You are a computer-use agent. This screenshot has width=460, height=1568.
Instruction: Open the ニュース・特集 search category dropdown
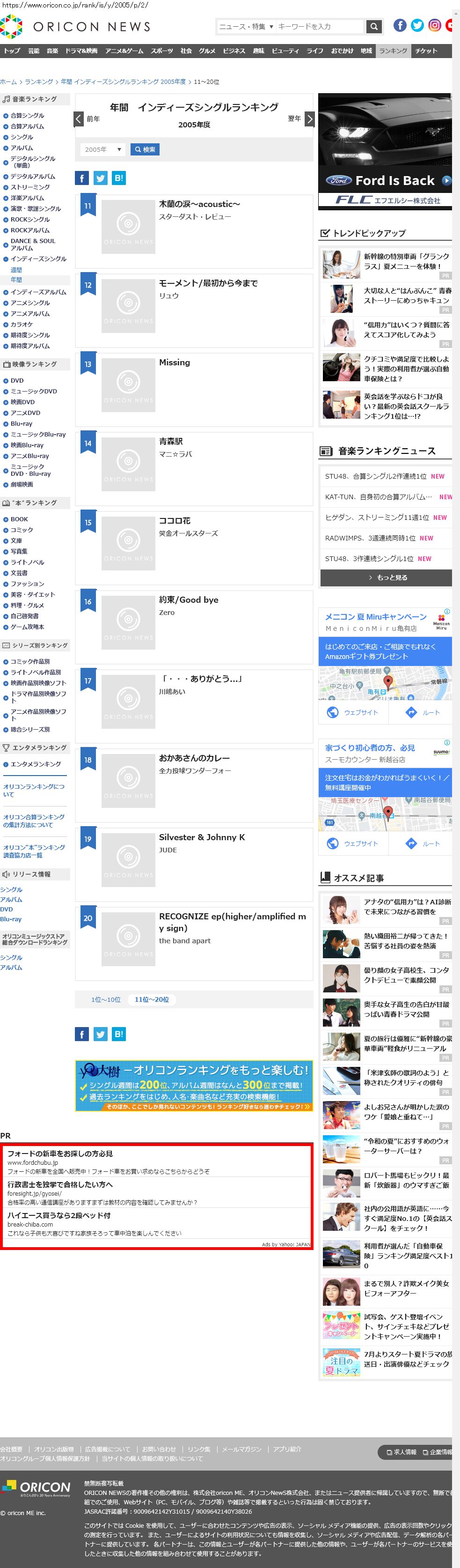click(246, 27)
